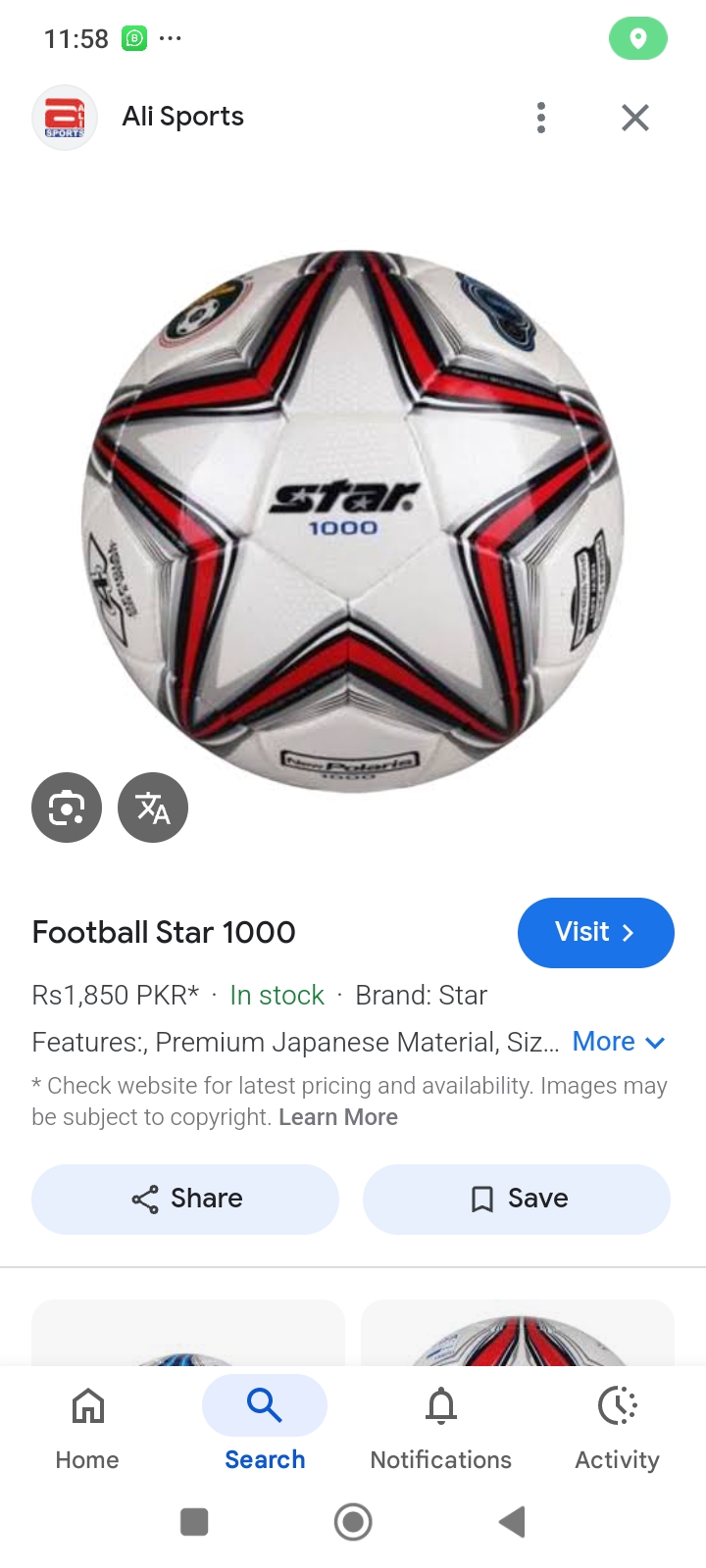Search this image with Google Lens
706x1568 pixels.
[x=67, y=808]
